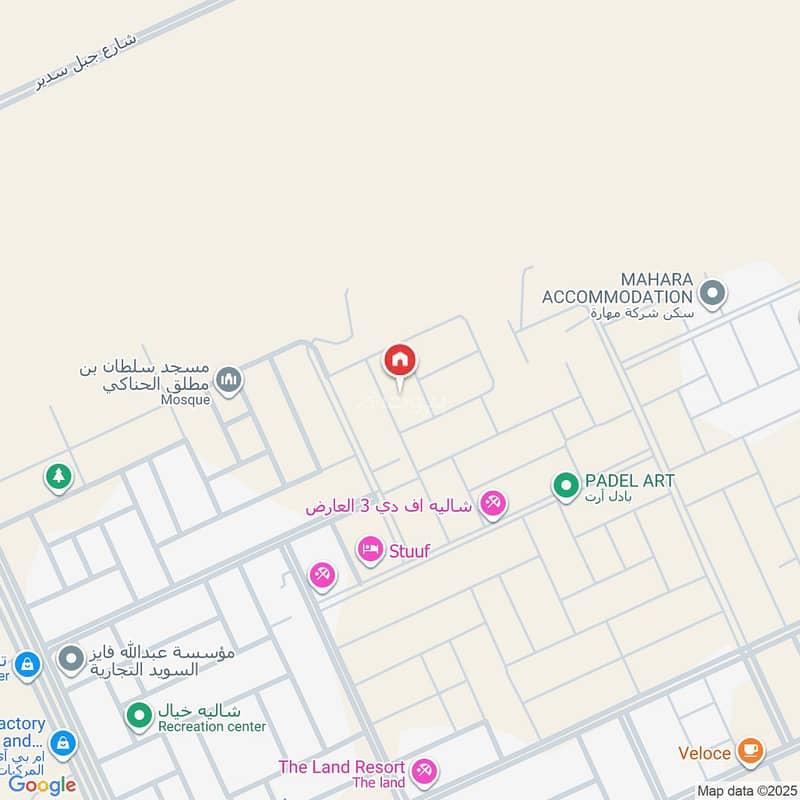Open the Veloce cafe marker
The image size is (800, 800).
click(751, 752)
